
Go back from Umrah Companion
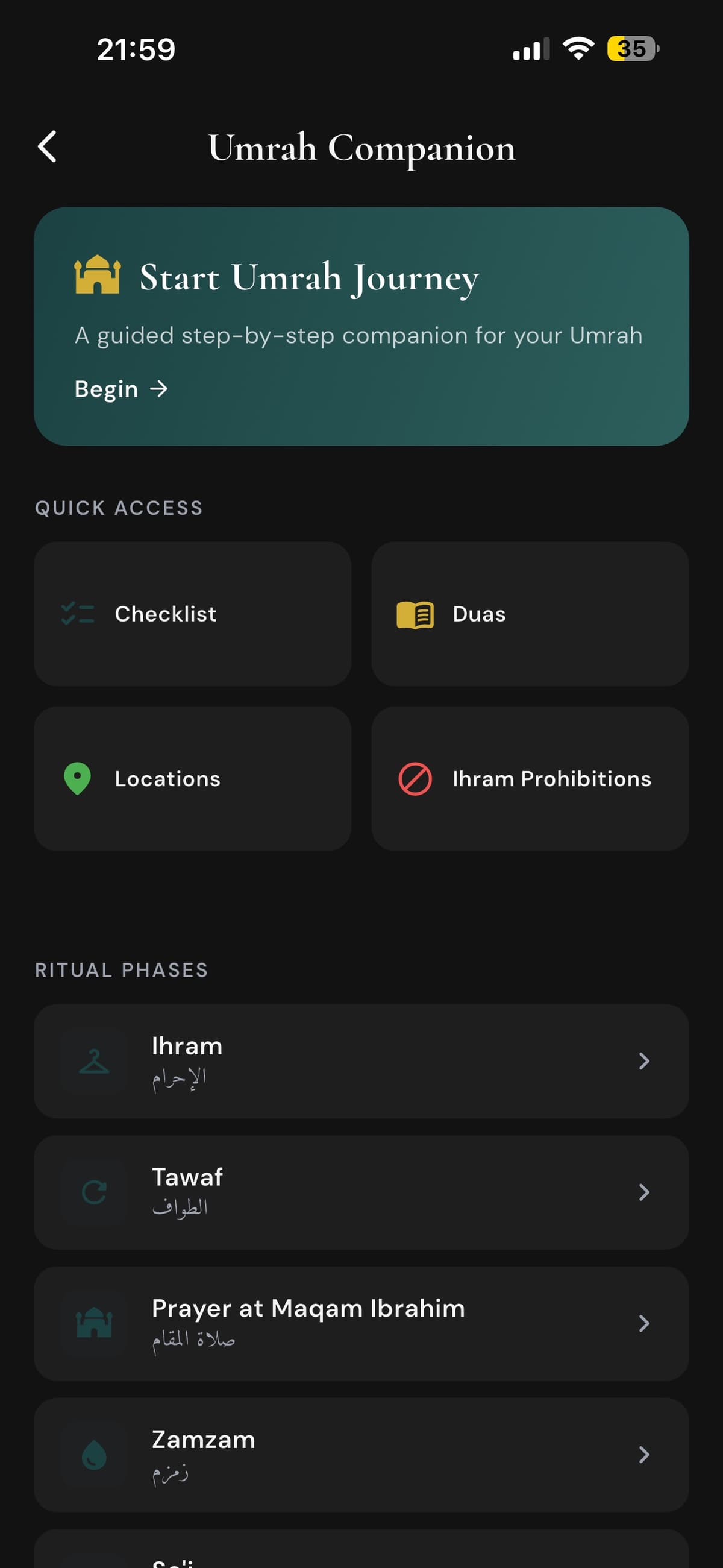click(48, 146)
